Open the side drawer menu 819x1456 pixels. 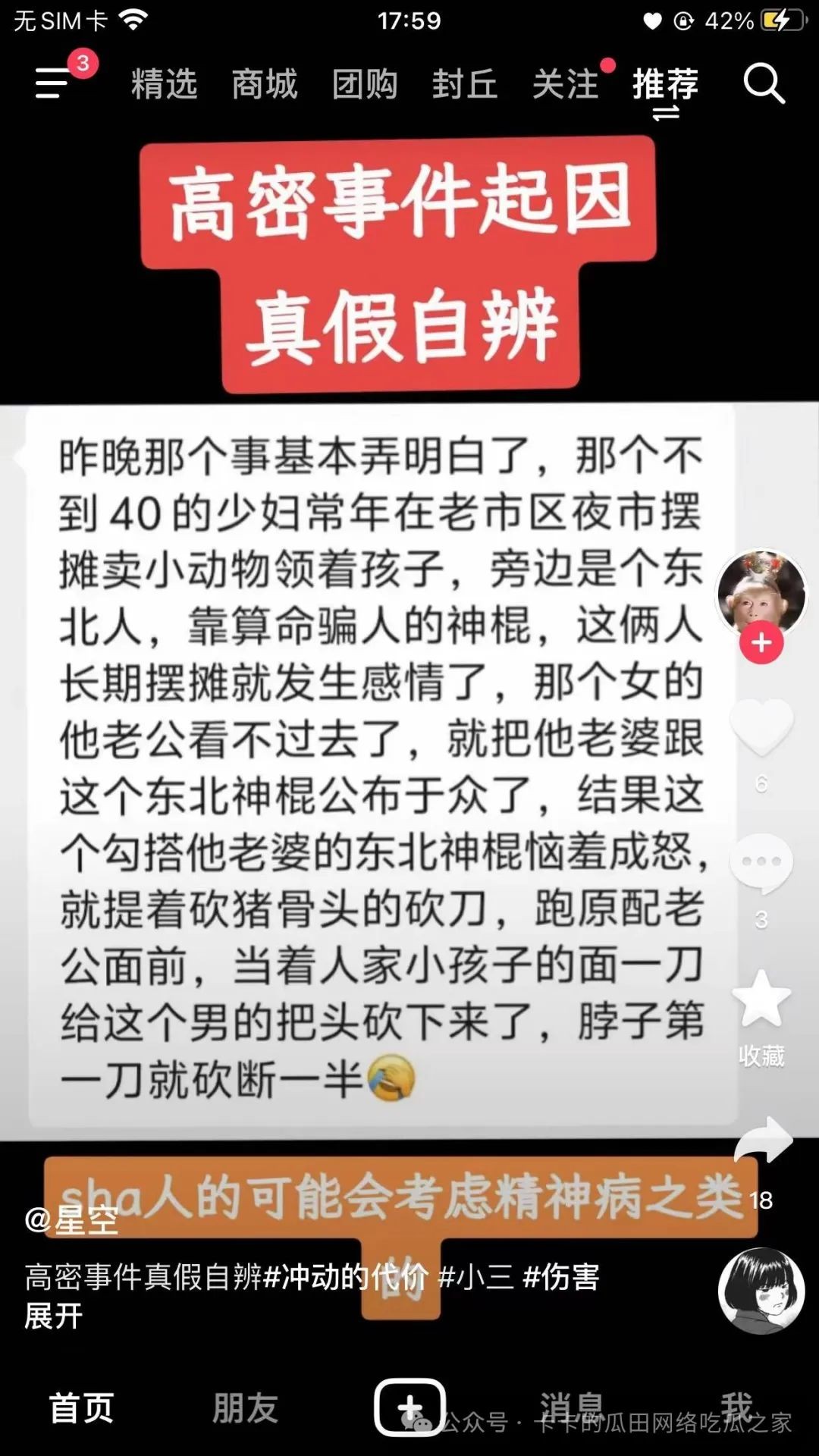pos(53,83)
